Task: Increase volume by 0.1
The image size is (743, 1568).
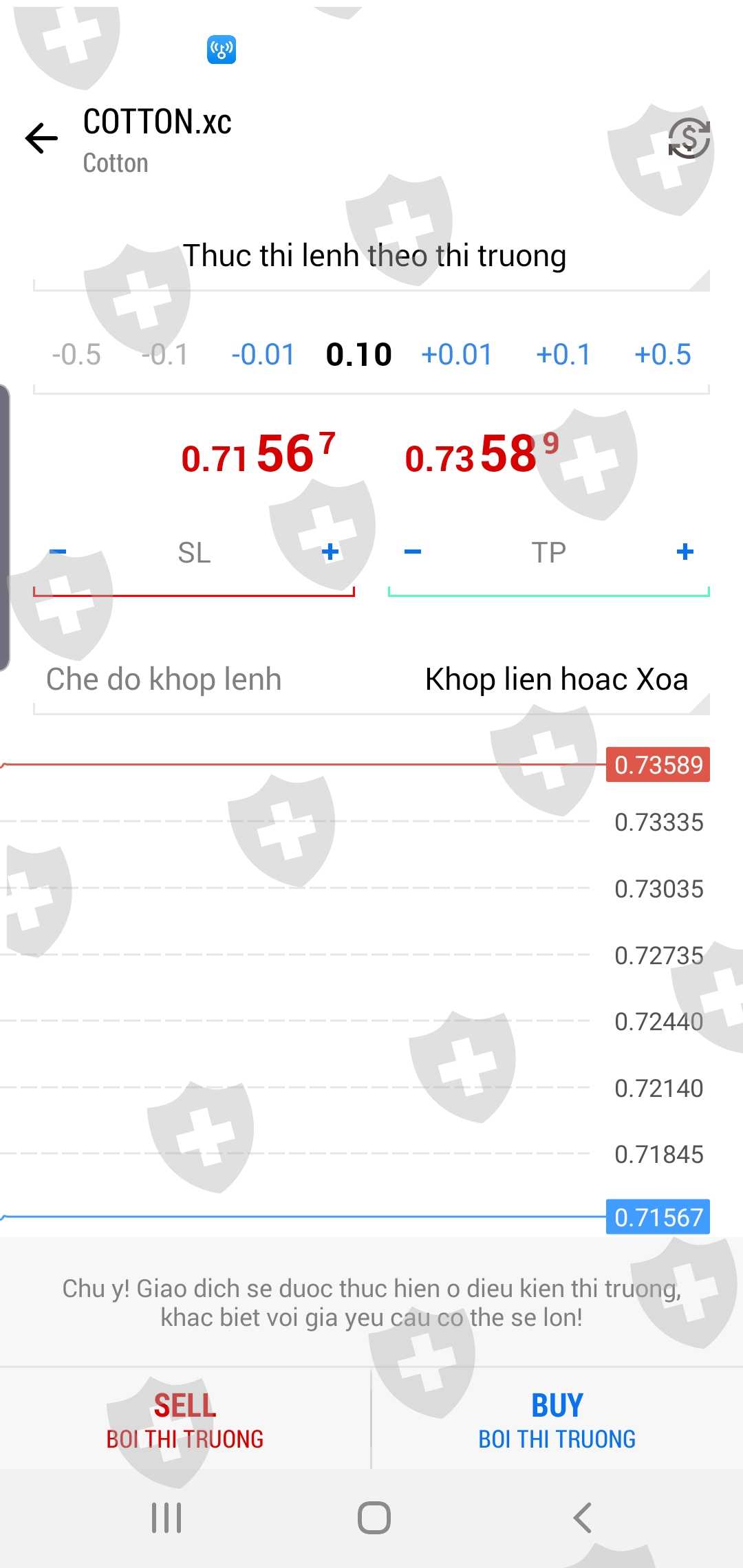Action: pos(563,355)
